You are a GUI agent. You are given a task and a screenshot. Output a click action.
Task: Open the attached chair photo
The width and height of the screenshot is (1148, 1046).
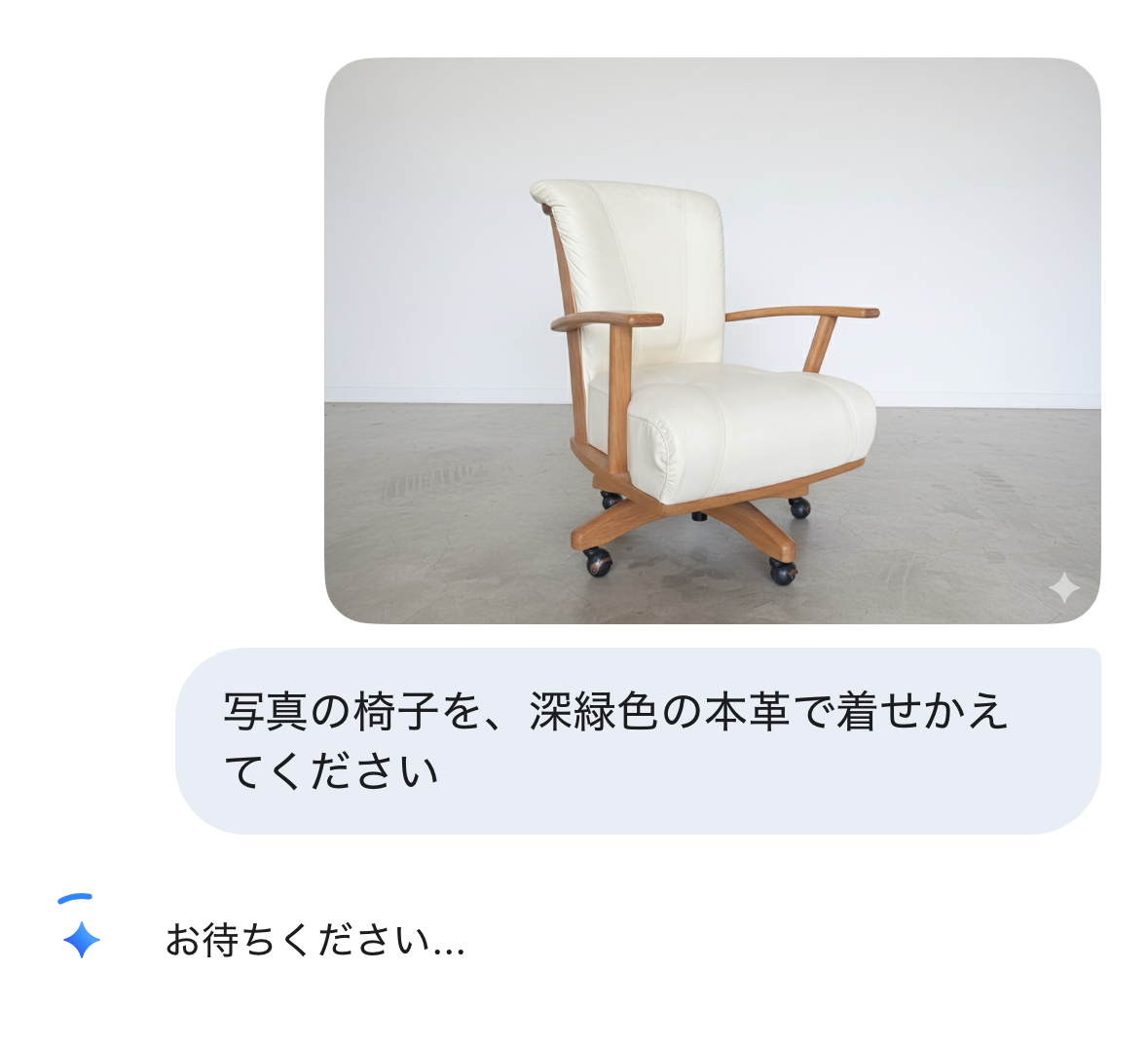[x=712, y=341]
